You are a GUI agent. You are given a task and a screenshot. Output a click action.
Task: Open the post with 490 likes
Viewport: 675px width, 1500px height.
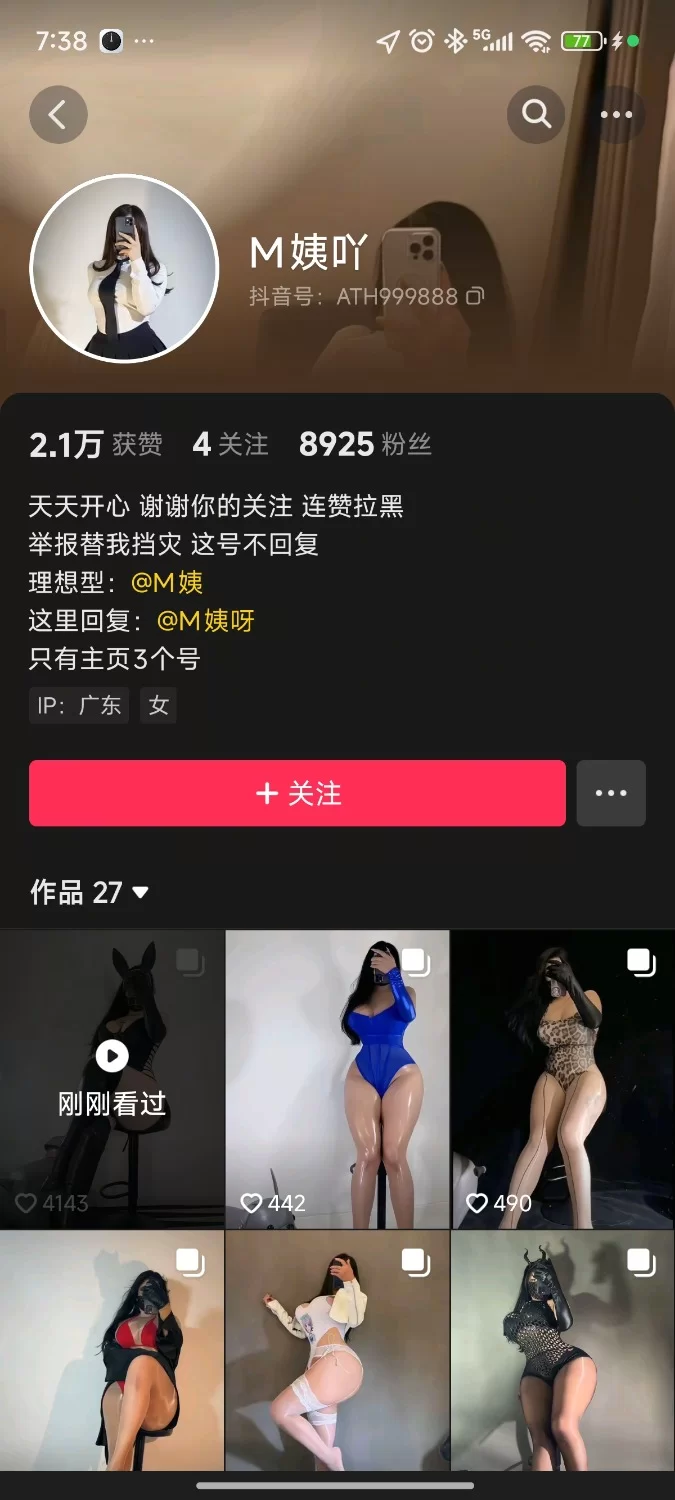tap(563, 1078)
